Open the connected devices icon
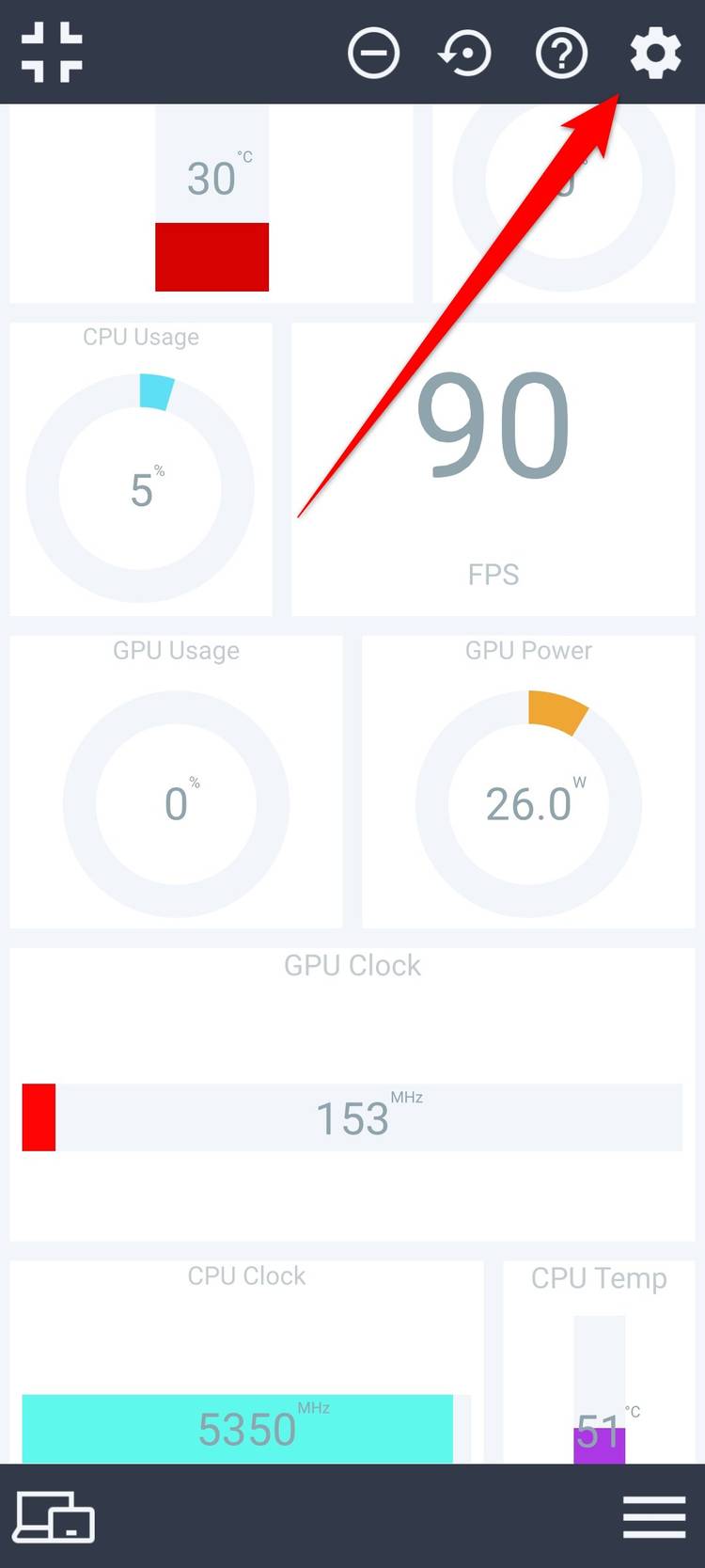This screenshot has width=705, height=1568. tap(54, 1516)
